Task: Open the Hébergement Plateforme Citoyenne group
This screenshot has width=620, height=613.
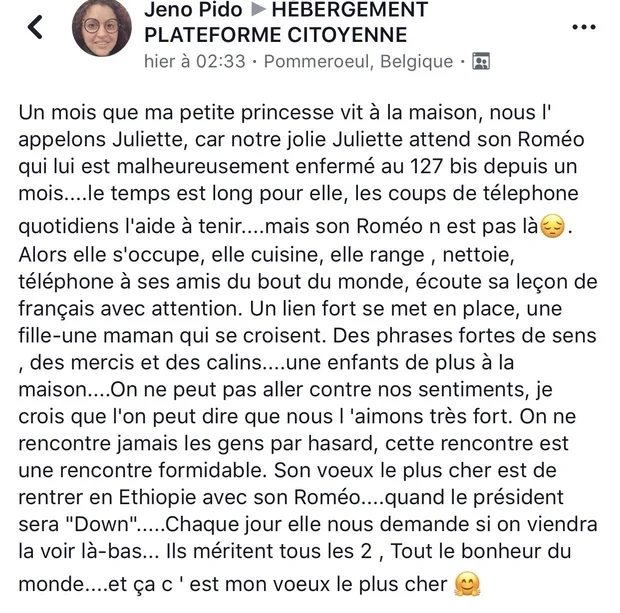Action: coord(270,35)
